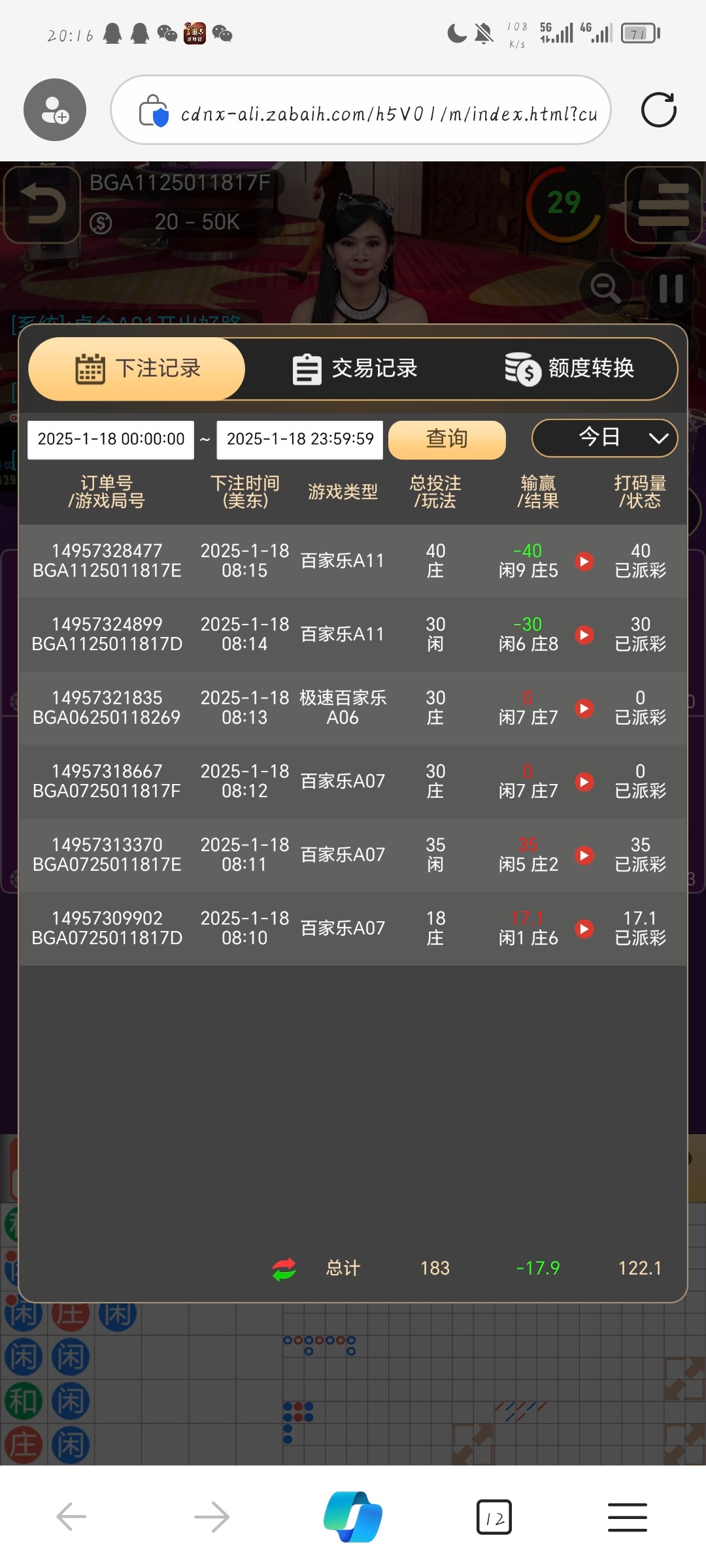Image resolution: width=706 pixels, height=1568 pixels.
Task: Play replay for order 14957318667
Action: coord(584,781)
